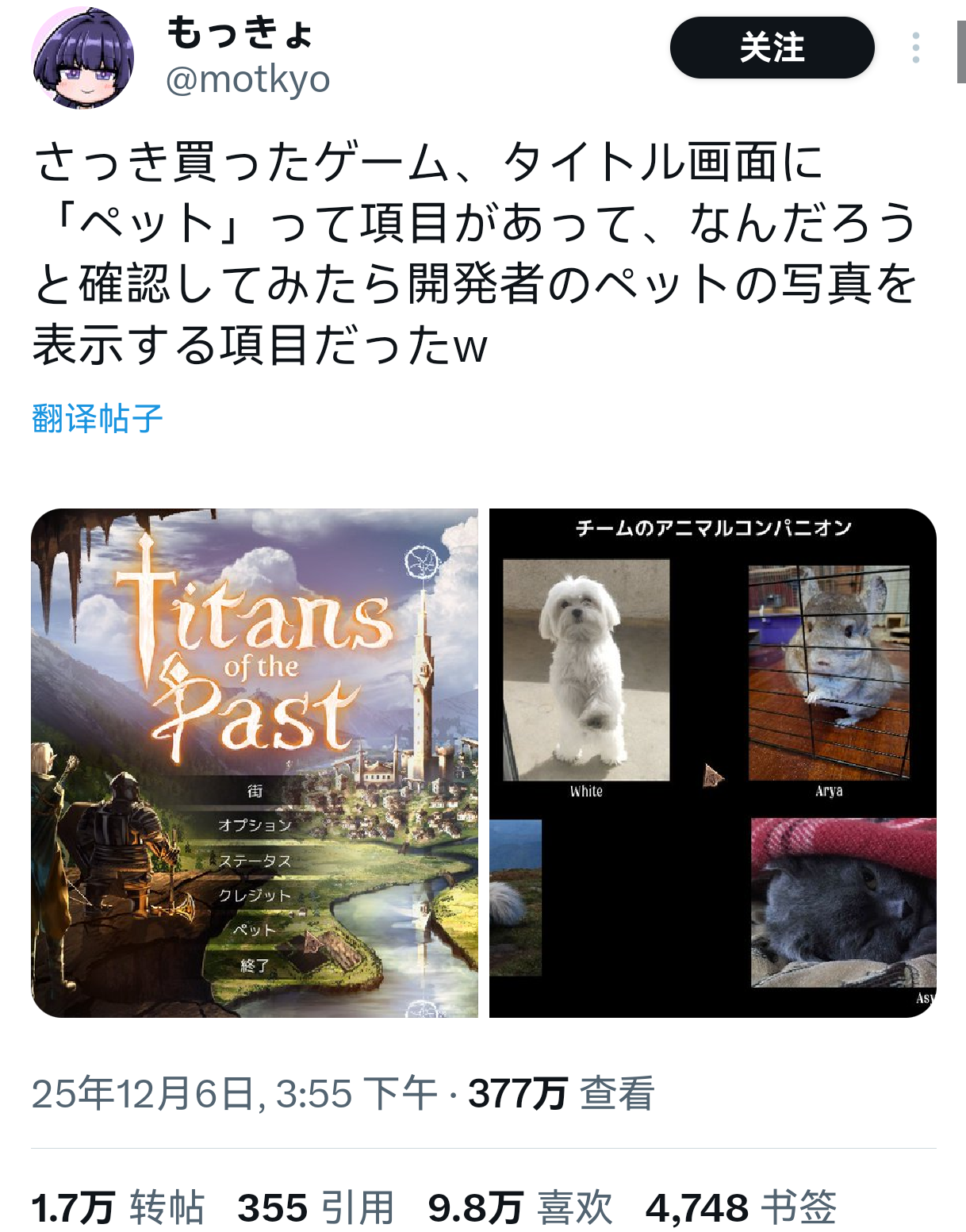Image resolution: width=966 pixels, height=1232 pixels.
Task: Show the 1.7万 转帖 reposts list
Action: point(117,1207)
